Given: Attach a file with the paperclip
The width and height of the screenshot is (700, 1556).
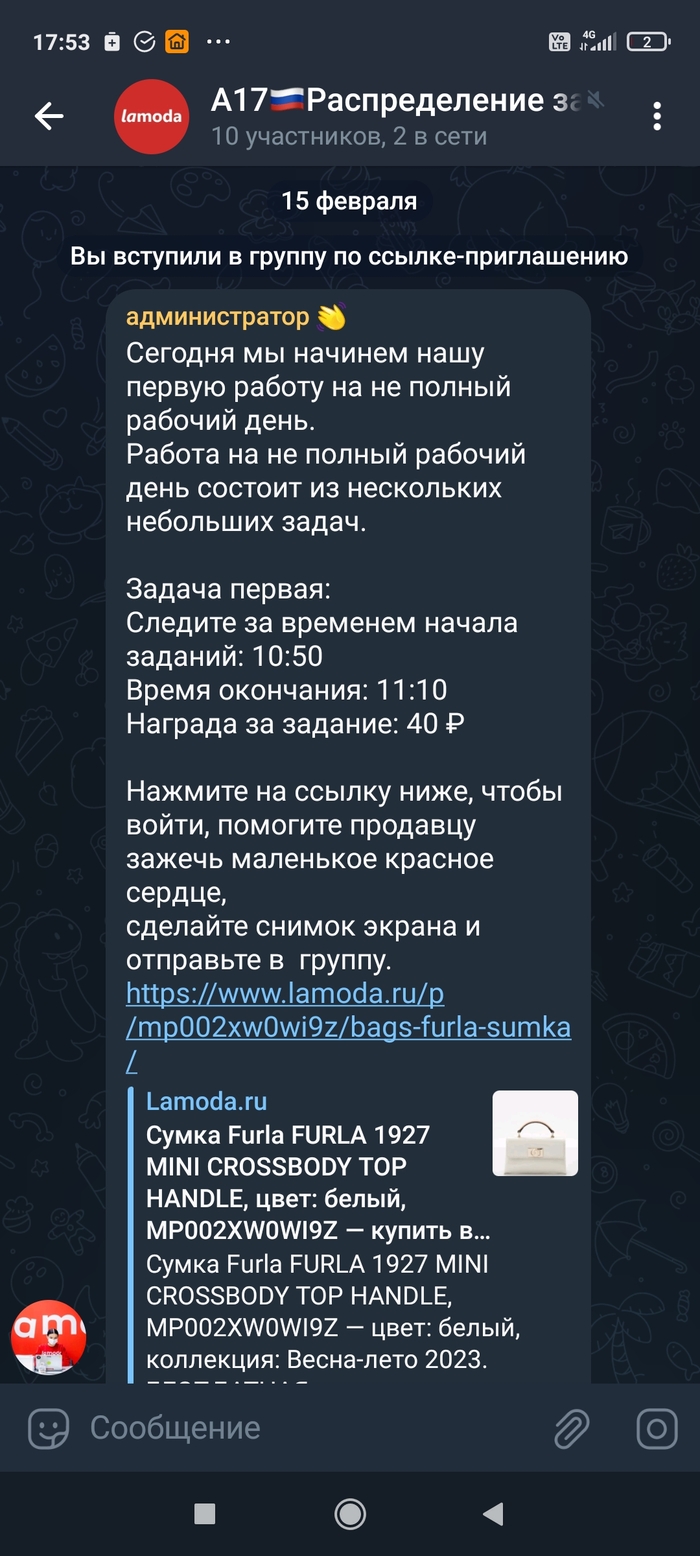Looking at the screenshot, I should coord(572,1428).
